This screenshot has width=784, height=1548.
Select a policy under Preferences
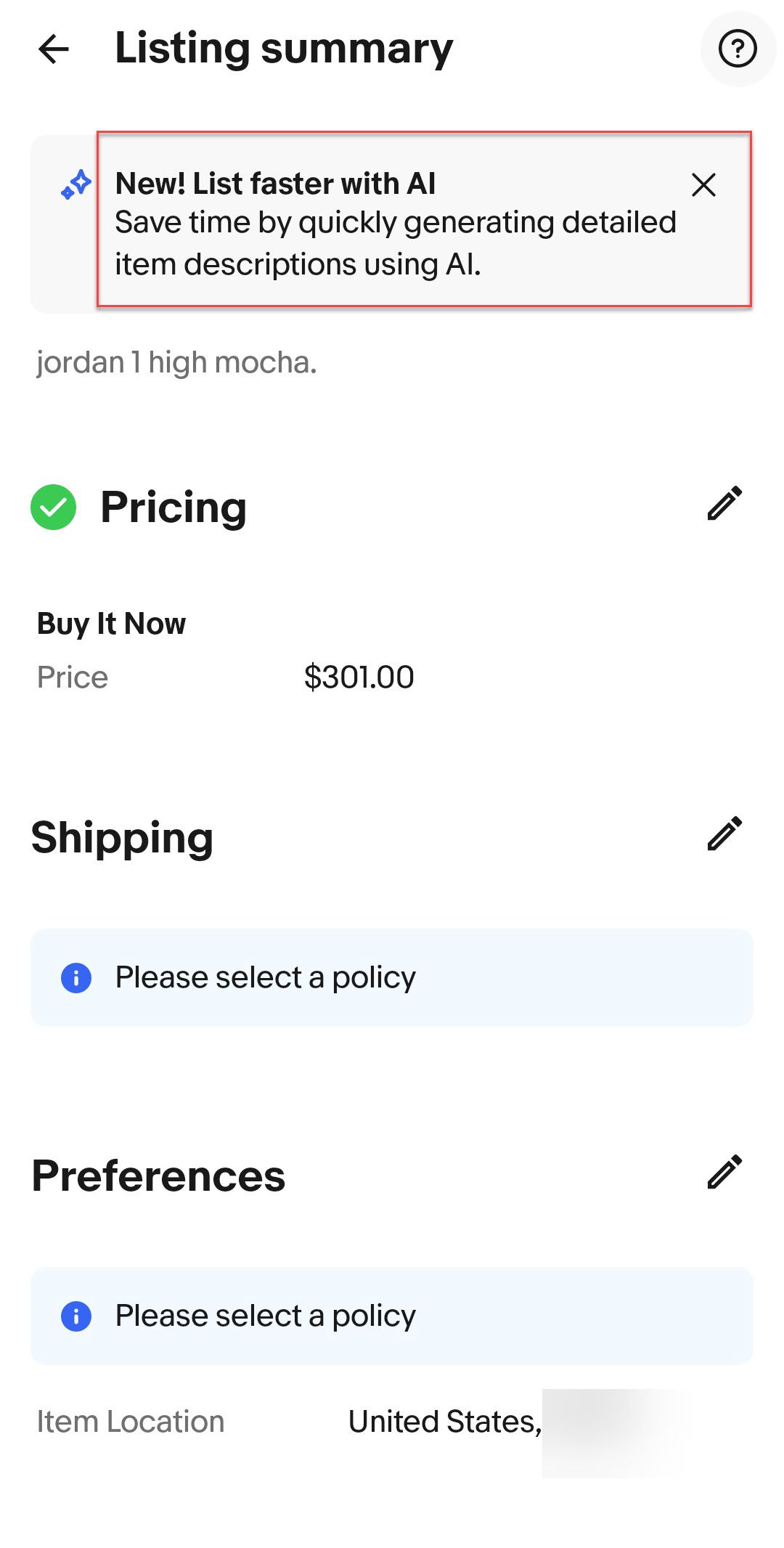tap(392, 1316)
